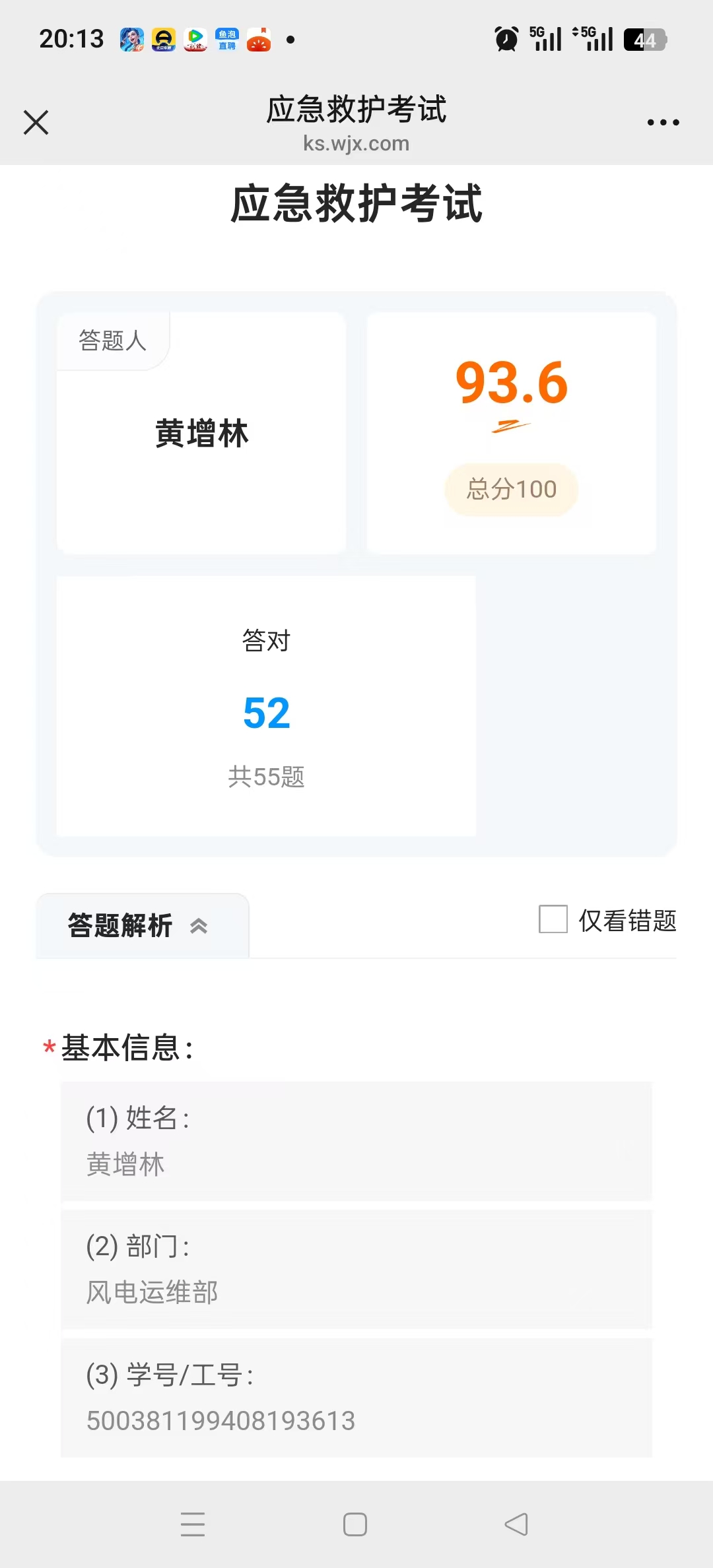The width and height of the screenshot is (713, 1568).
Task: Close the exam results page
Action: 36,123
